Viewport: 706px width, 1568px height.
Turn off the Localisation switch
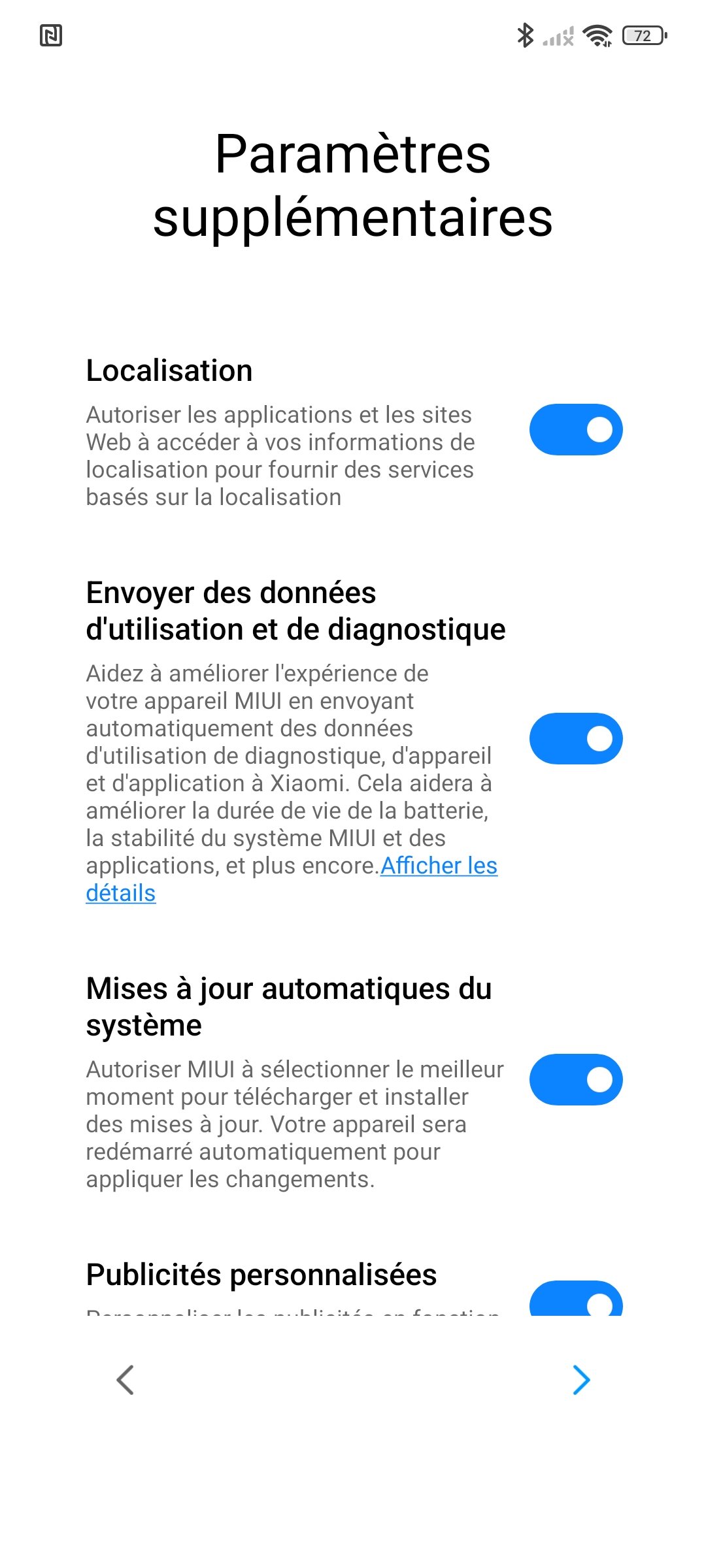click(575, 429)
